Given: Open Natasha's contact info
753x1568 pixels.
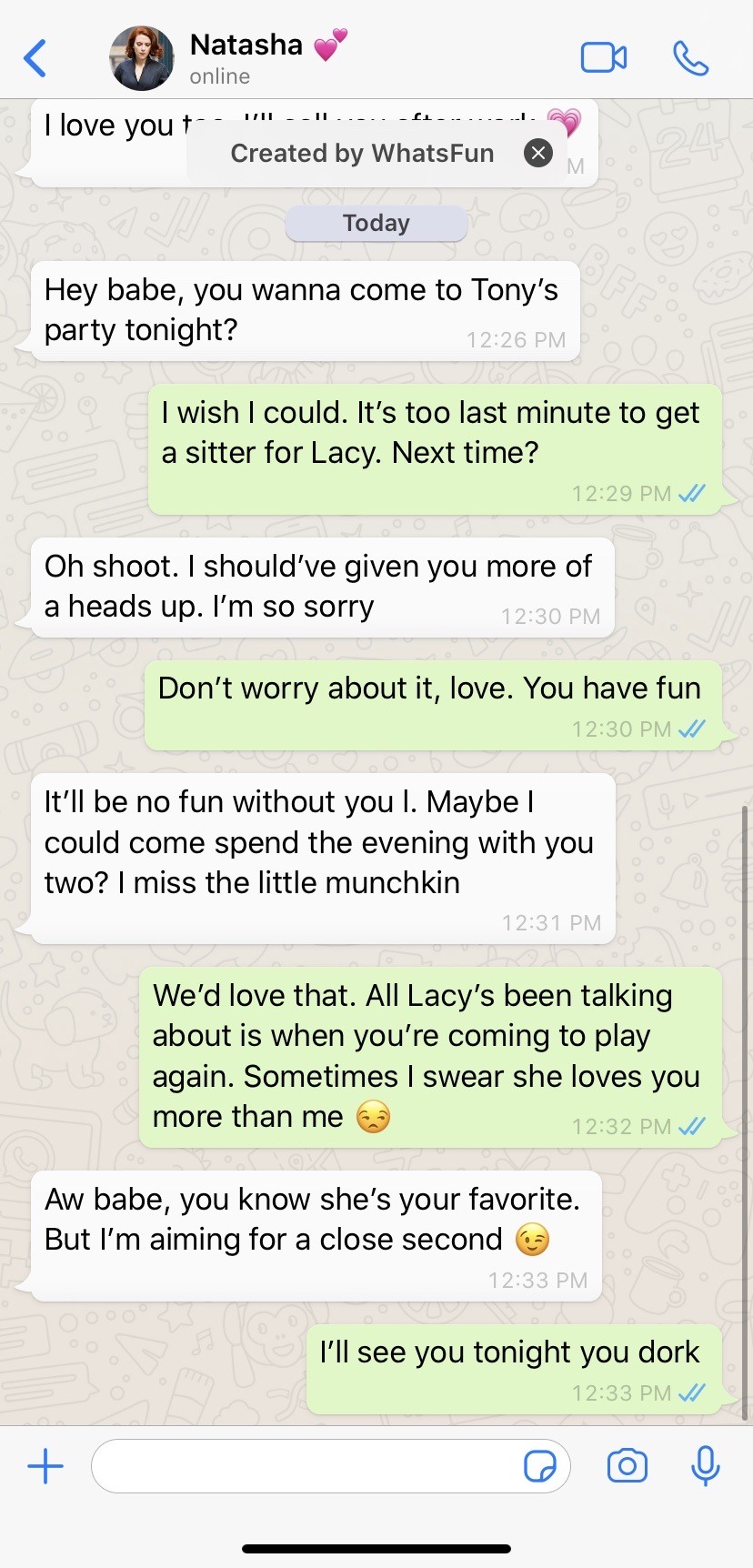Looking at the screenshot, I should (x=246, y=58).
